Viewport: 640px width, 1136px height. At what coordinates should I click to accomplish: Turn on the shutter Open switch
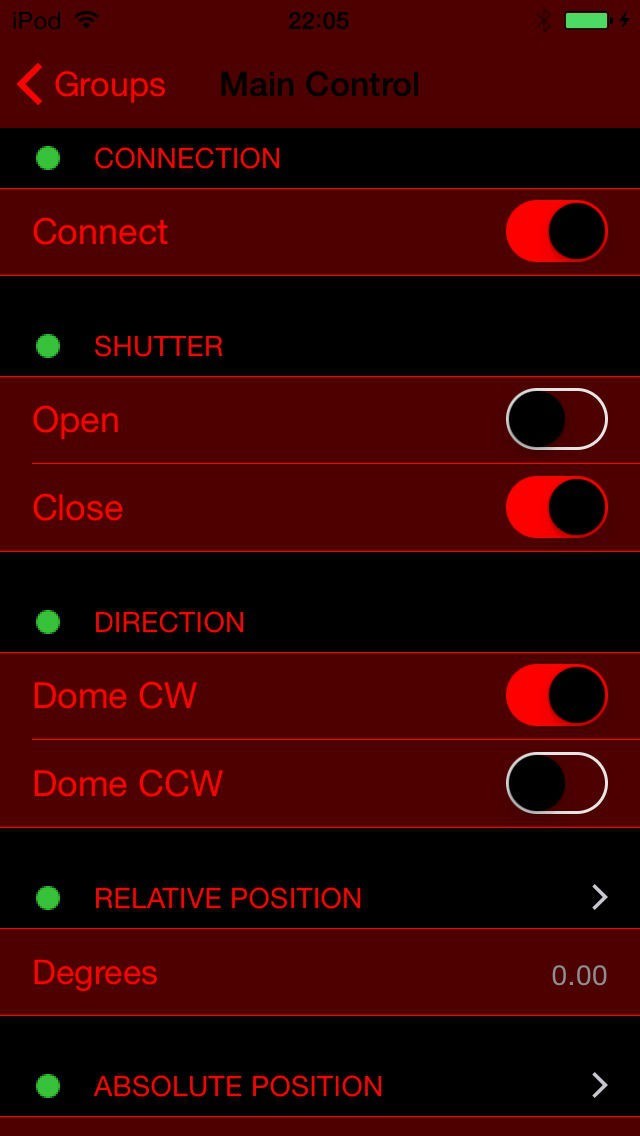click(x=556, y=419)
